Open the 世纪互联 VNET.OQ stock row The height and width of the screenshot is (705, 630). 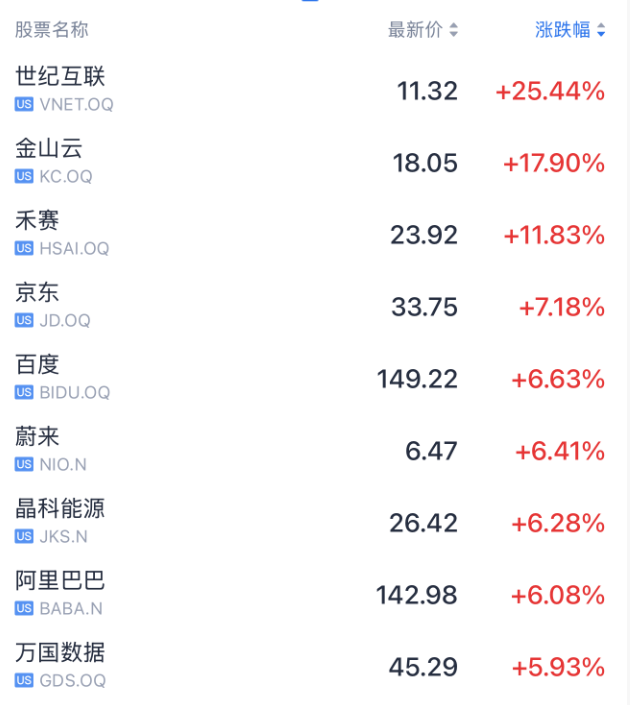[310, 90]
